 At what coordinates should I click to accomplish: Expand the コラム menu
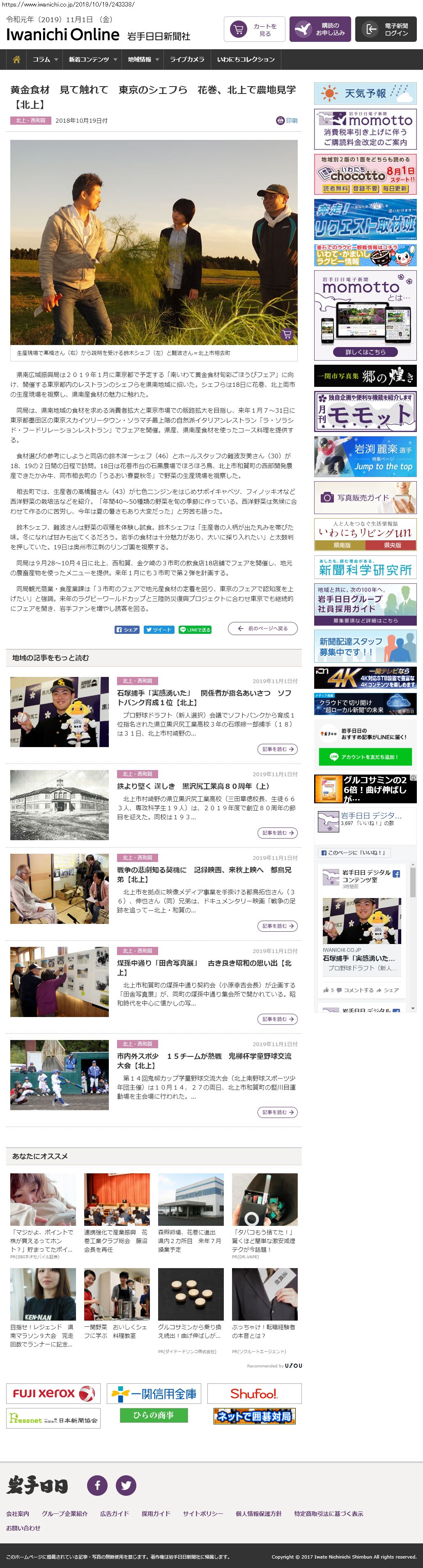[x=45, y=59]
